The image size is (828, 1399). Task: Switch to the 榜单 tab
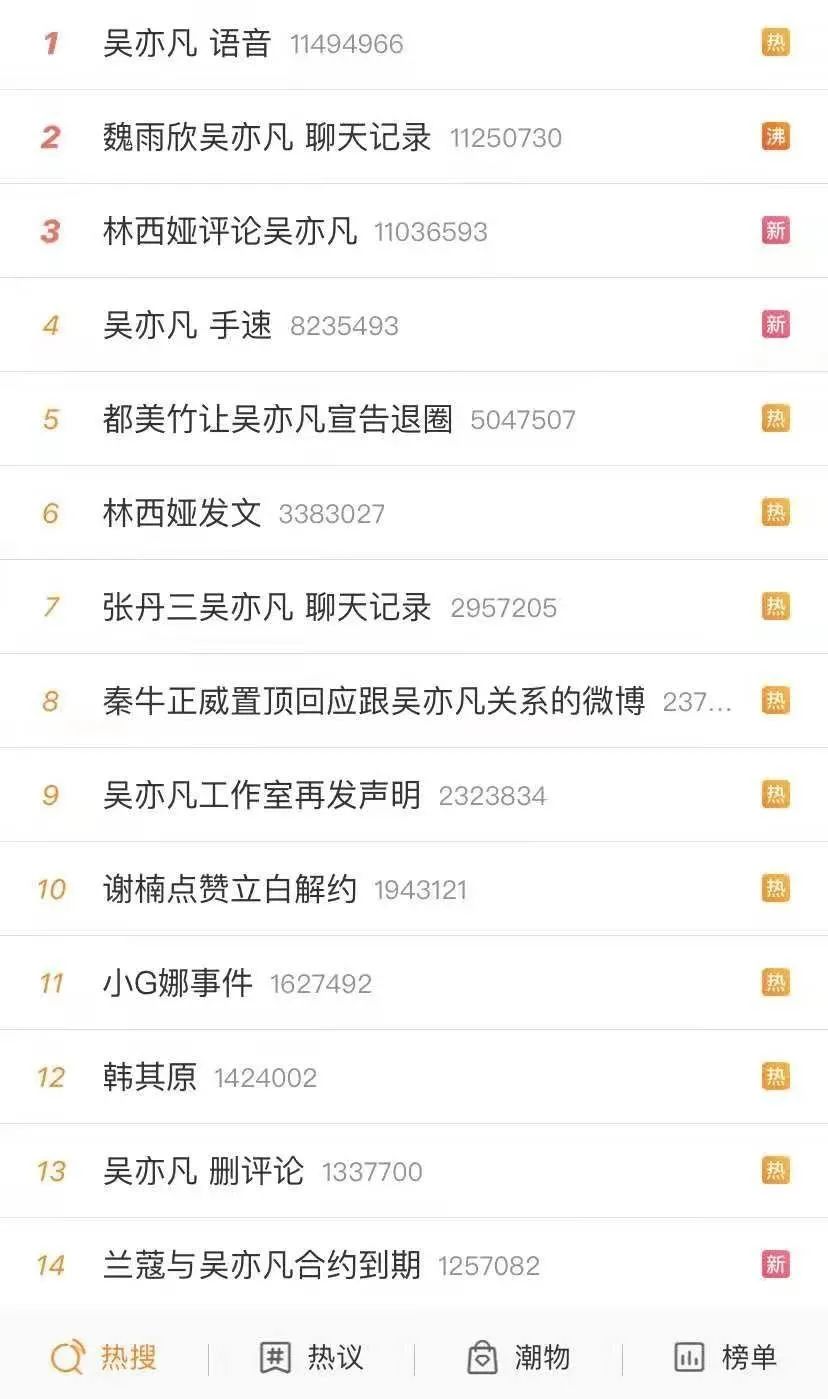point(725,1357)
